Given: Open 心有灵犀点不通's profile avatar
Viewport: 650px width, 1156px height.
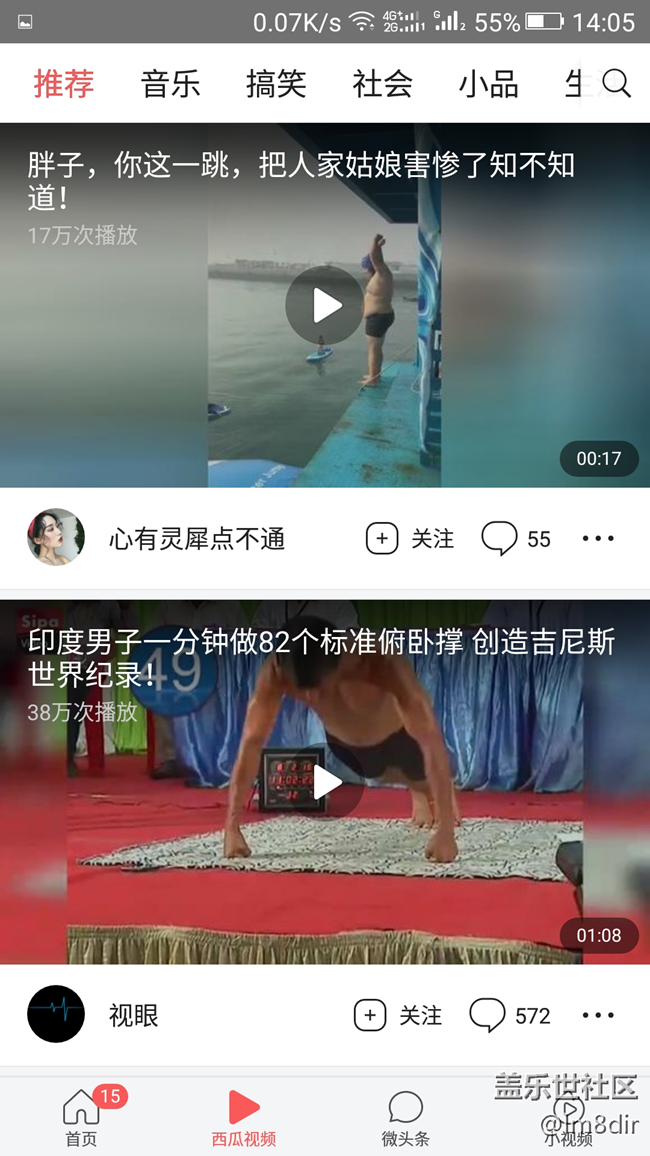Looking at the screenshot, I should pos(56,538).
